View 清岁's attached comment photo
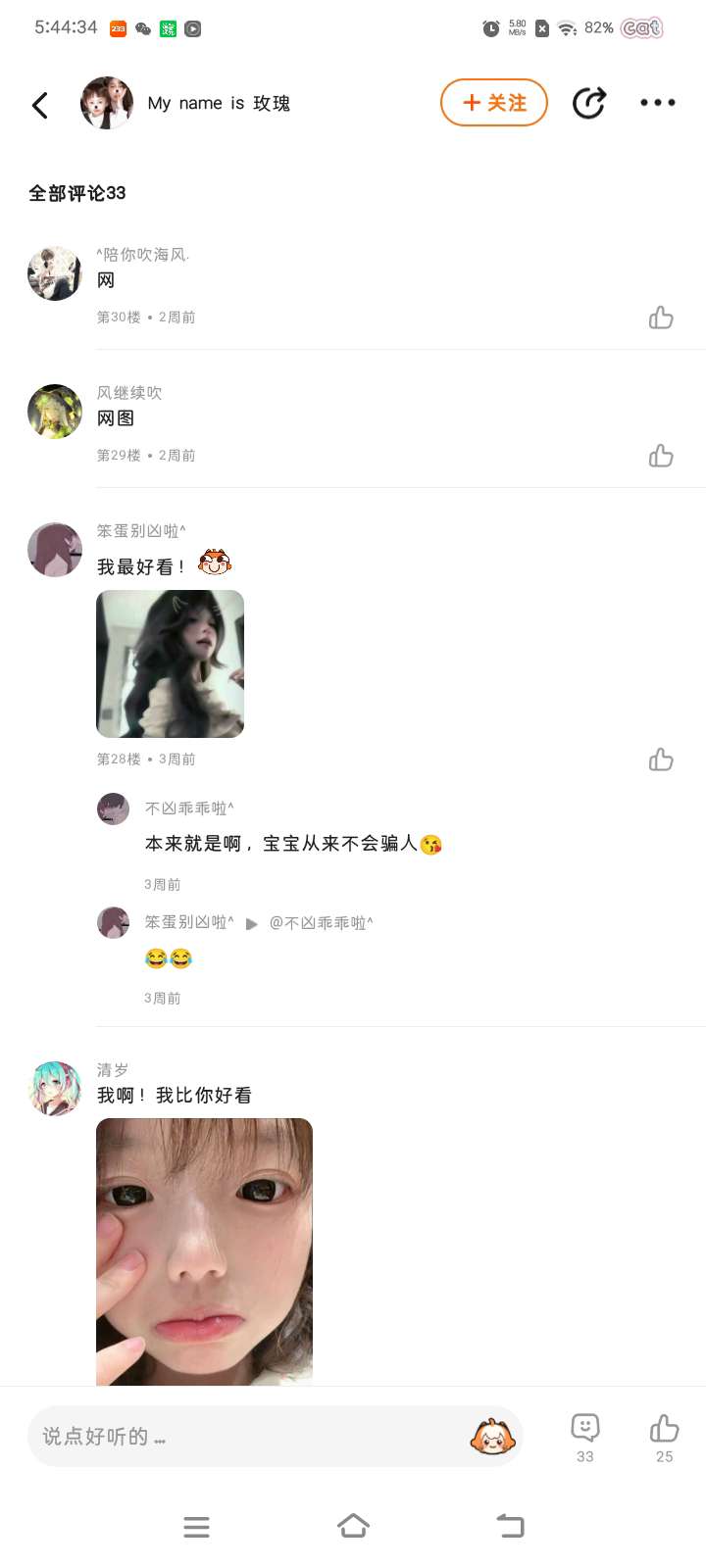706x1568 pixels. coord(204,1250)
